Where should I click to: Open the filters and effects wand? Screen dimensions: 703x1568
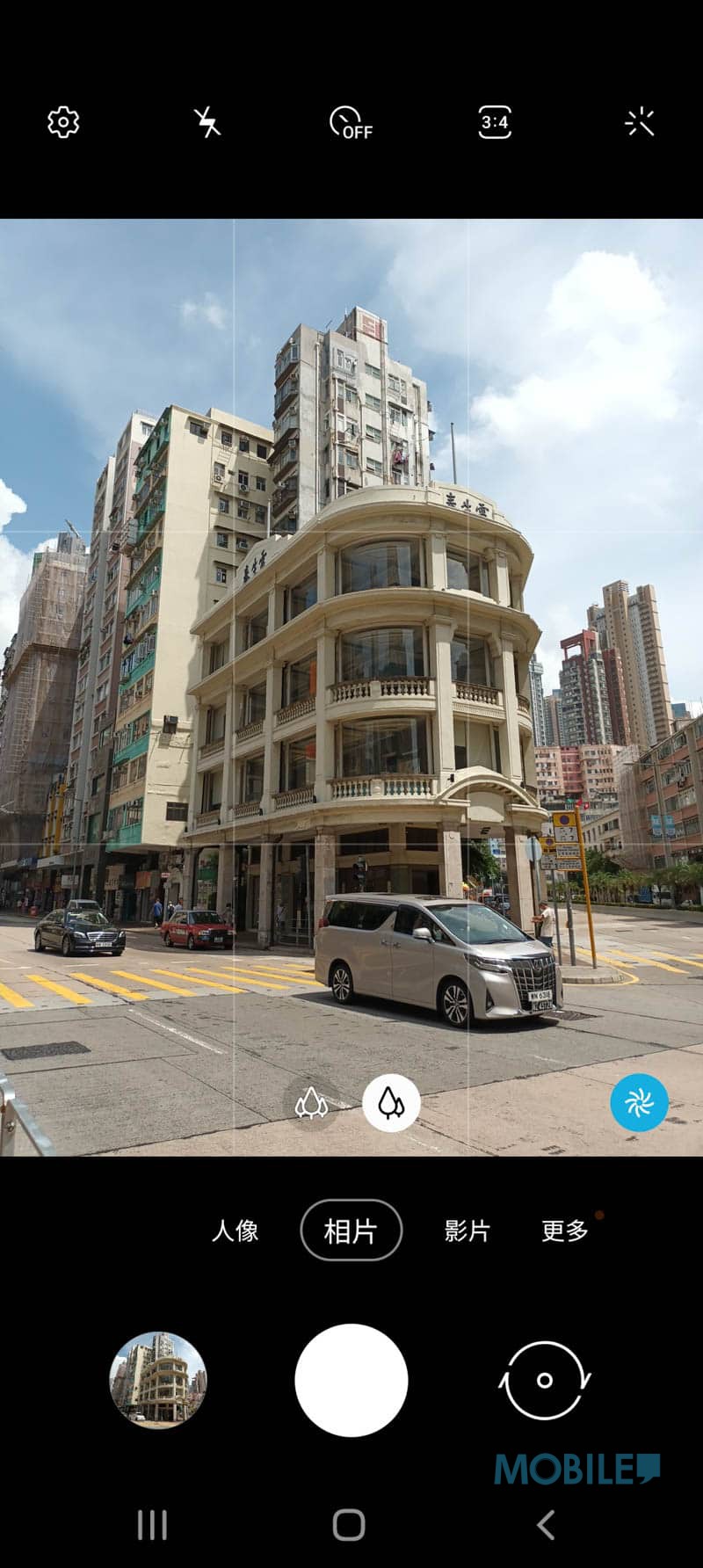pos(640,122)
